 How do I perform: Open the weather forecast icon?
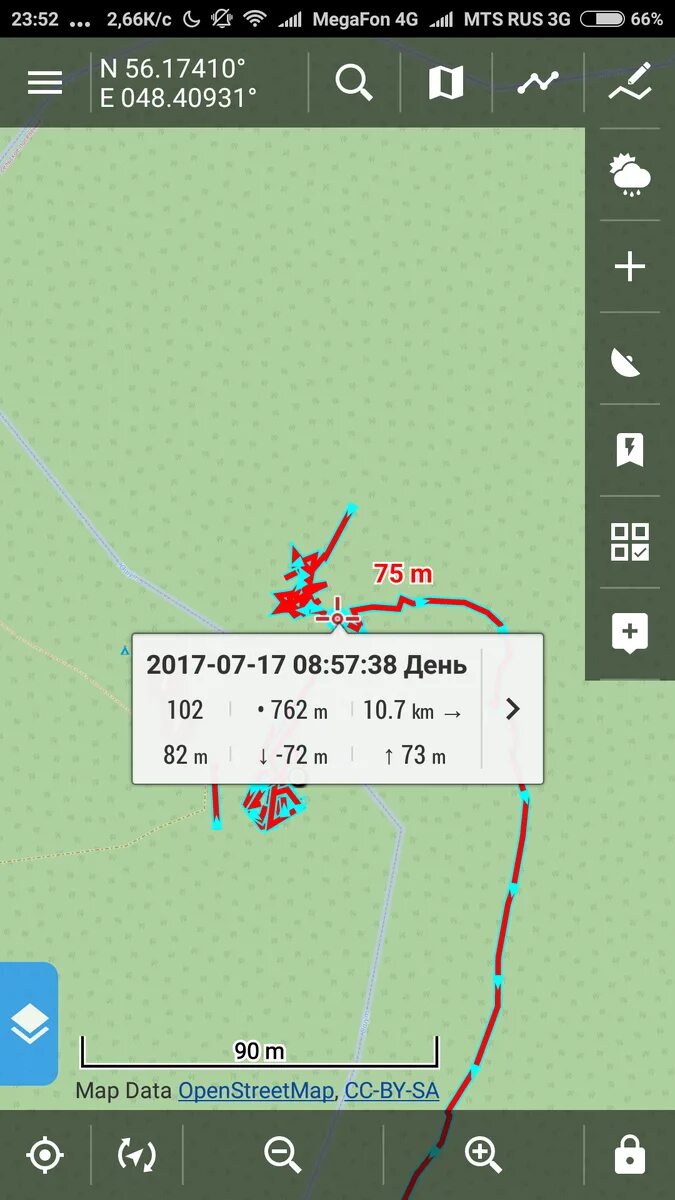point(630,175)
